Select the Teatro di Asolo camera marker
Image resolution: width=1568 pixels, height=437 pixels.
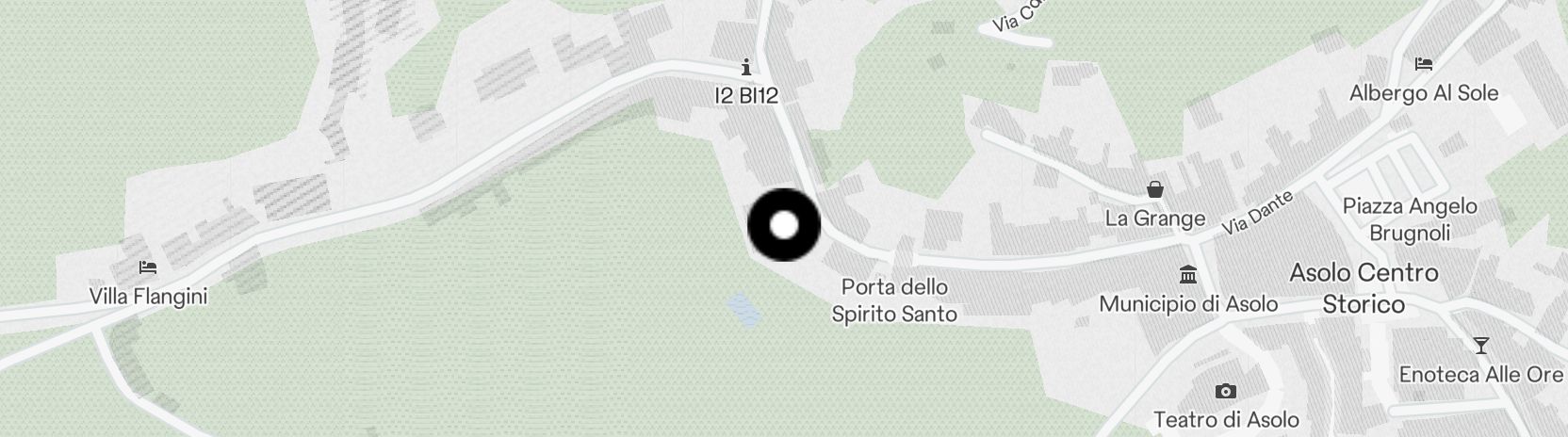1226,391
